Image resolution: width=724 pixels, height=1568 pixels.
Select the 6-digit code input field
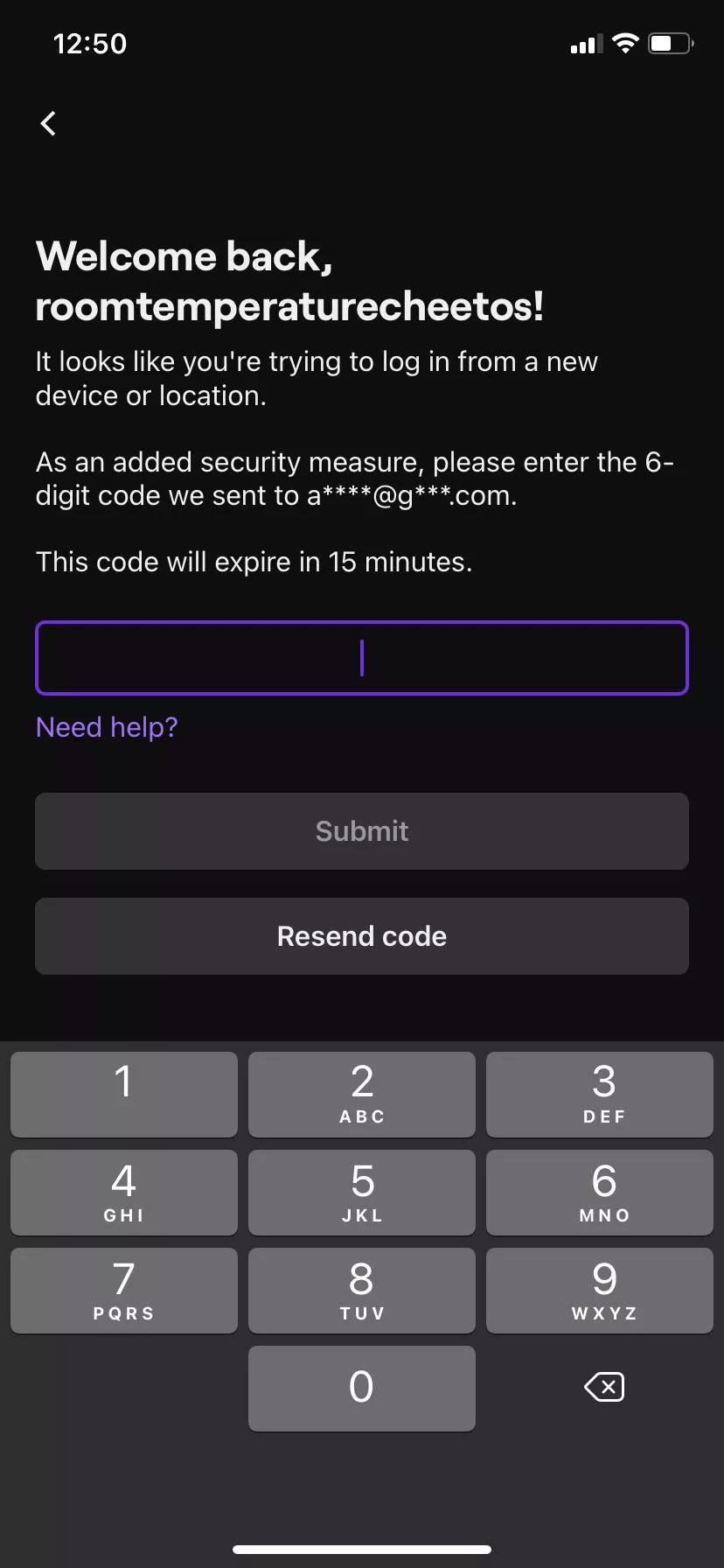tap(362, 658)
